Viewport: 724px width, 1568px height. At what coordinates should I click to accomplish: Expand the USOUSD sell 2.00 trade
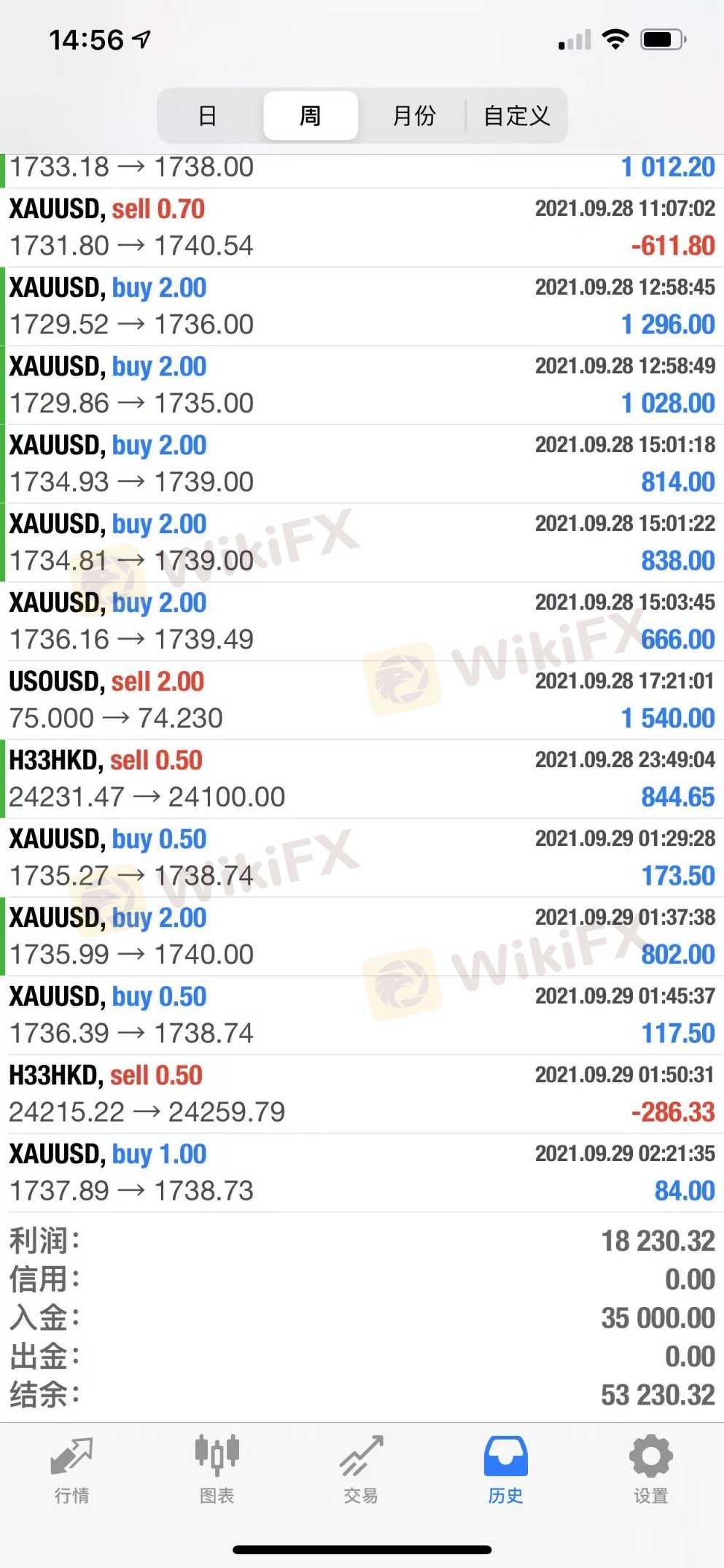click(x=362, y=700)
